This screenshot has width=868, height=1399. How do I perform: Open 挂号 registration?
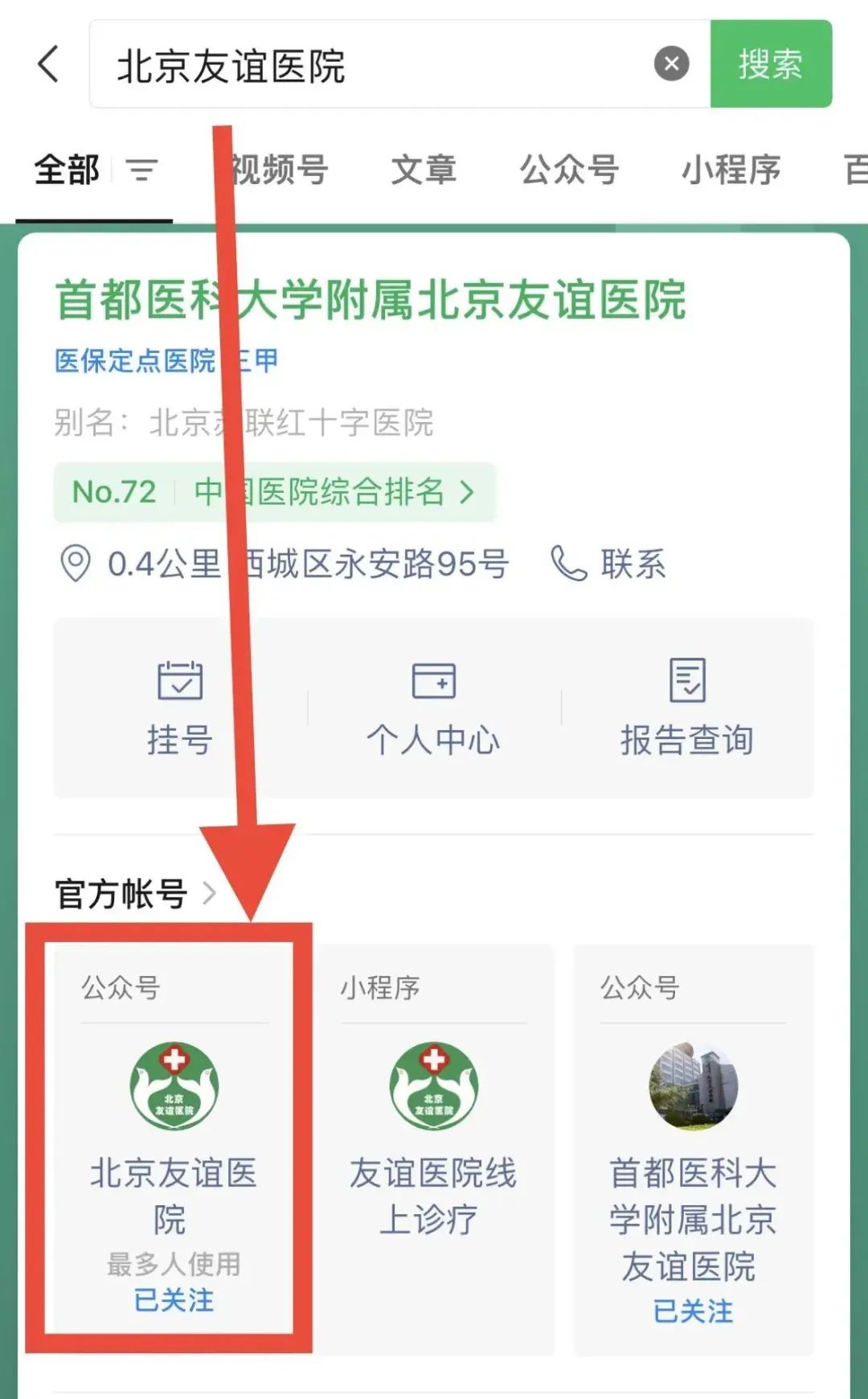[x=179, y=708]
